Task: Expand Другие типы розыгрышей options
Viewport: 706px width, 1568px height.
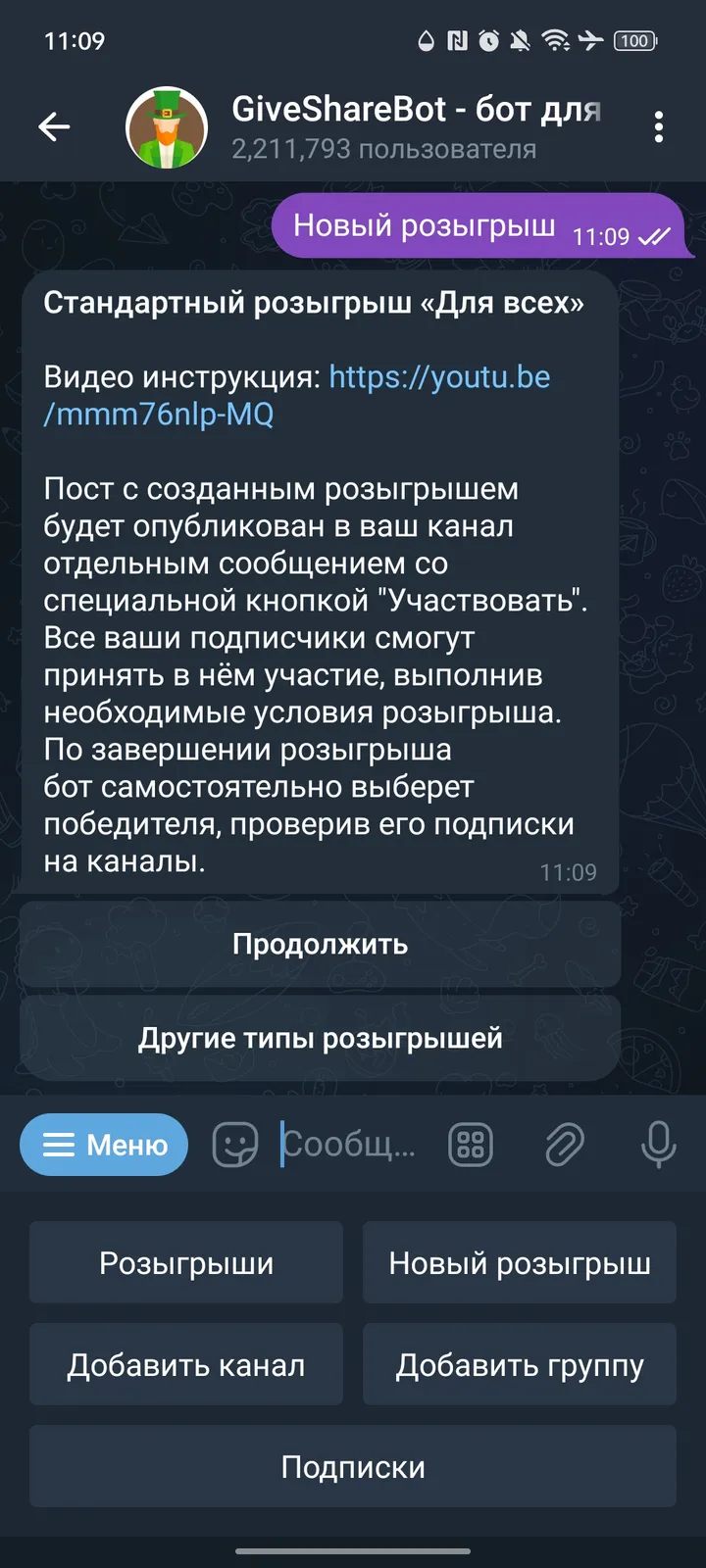Action: click(322, 1037)
